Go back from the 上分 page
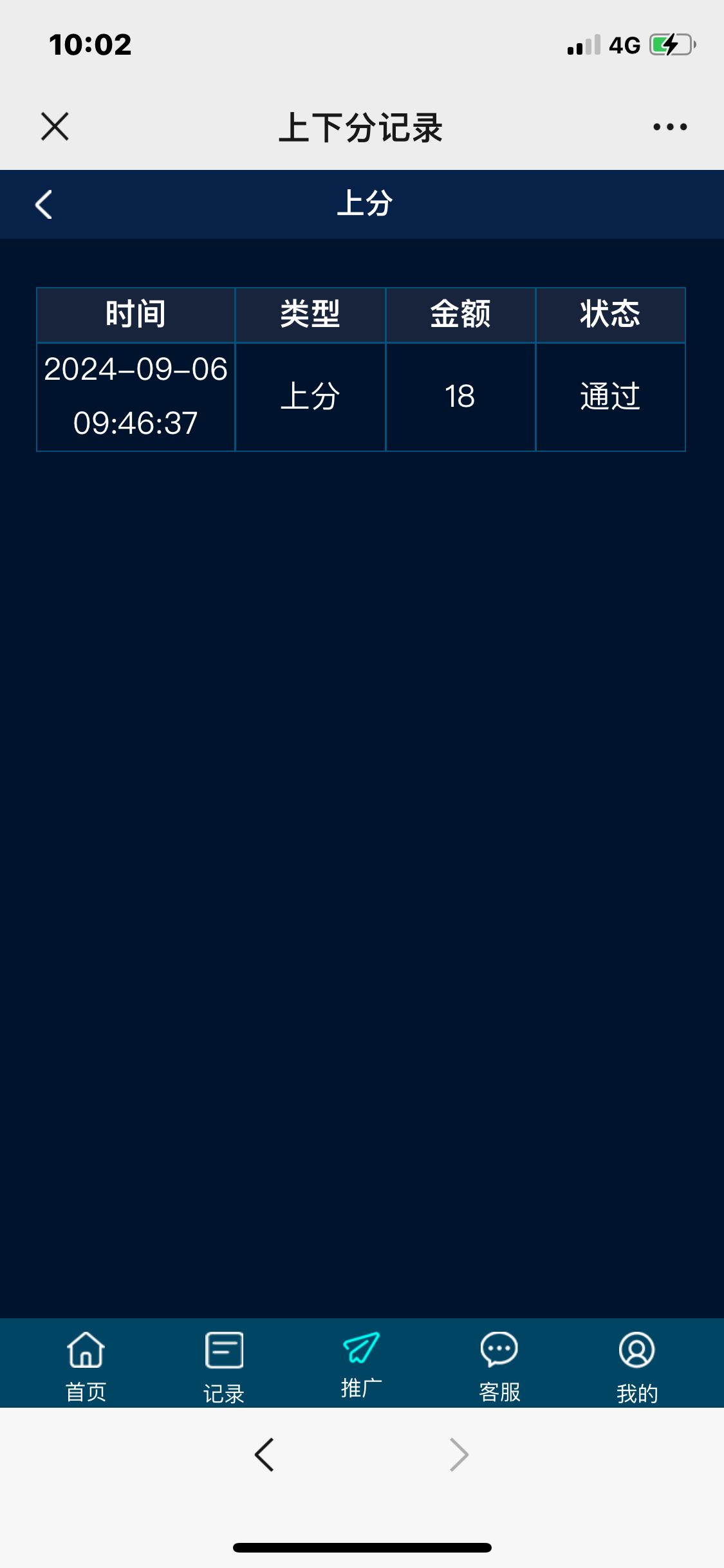The height and width of the screenshot is (1568, 724). click(x=44, y=205)
